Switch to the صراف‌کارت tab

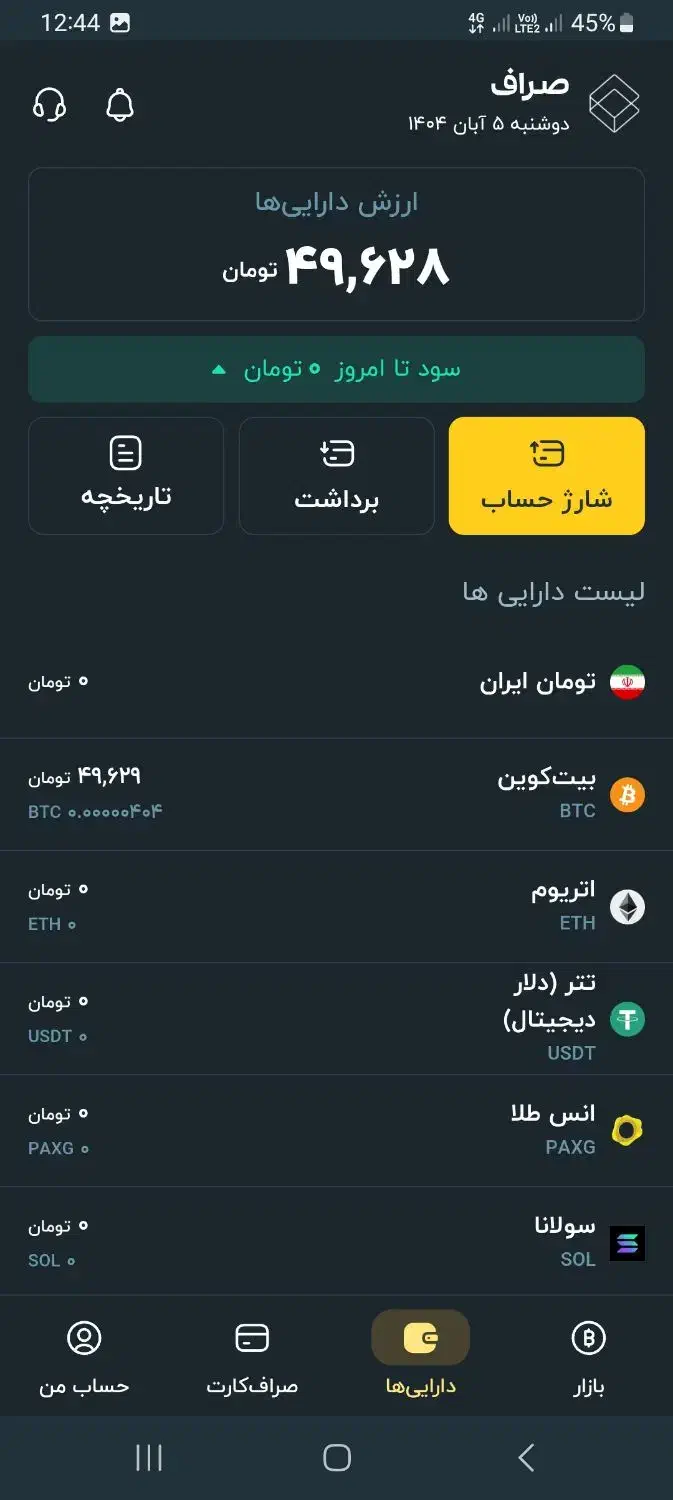pyautogui.click(x=252, y=1356)
